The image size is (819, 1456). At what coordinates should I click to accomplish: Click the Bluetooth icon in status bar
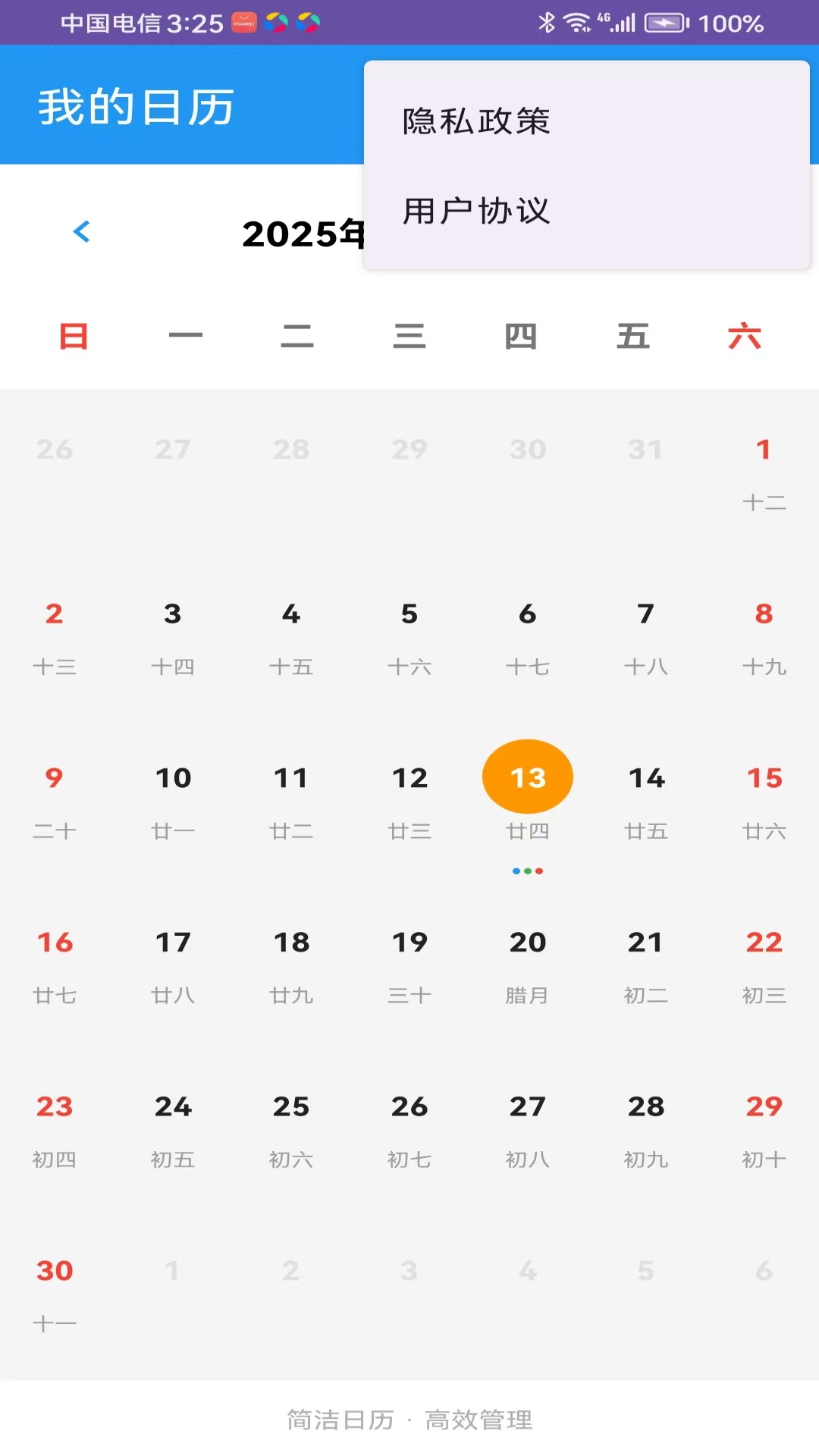[x=548, y=22]
